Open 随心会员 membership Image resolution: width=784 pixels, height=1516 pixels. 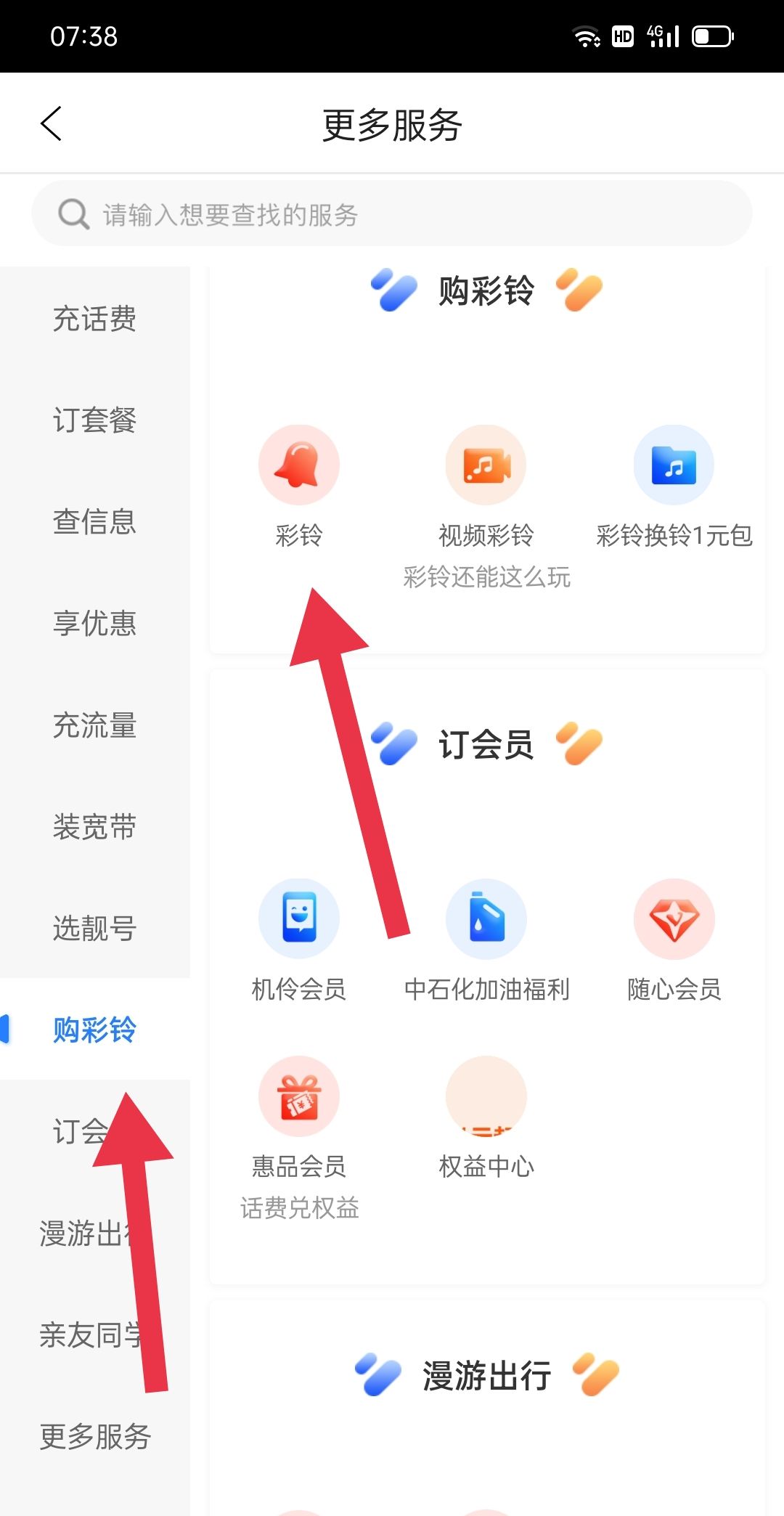coord(674,937)
